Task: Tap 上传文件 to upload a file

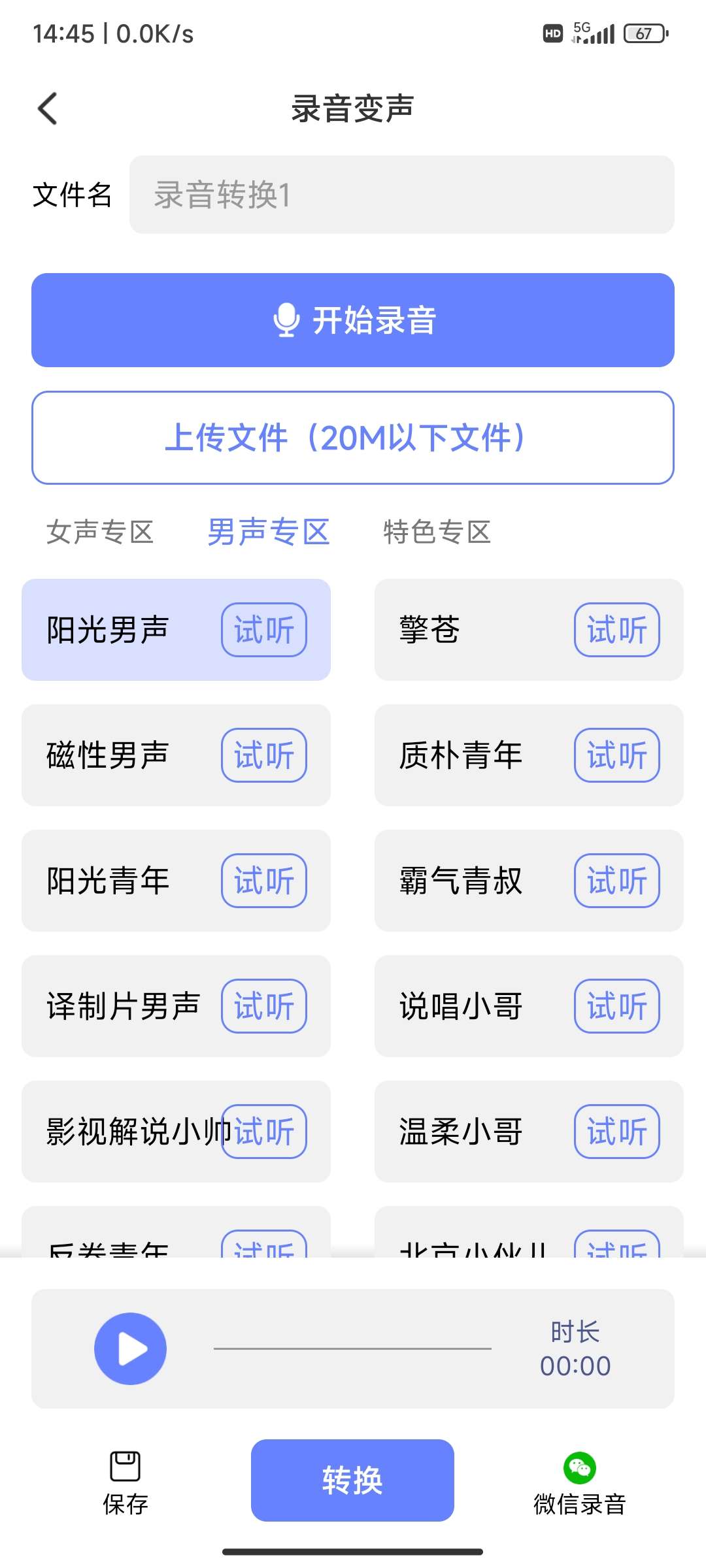Action: [353, 438]
